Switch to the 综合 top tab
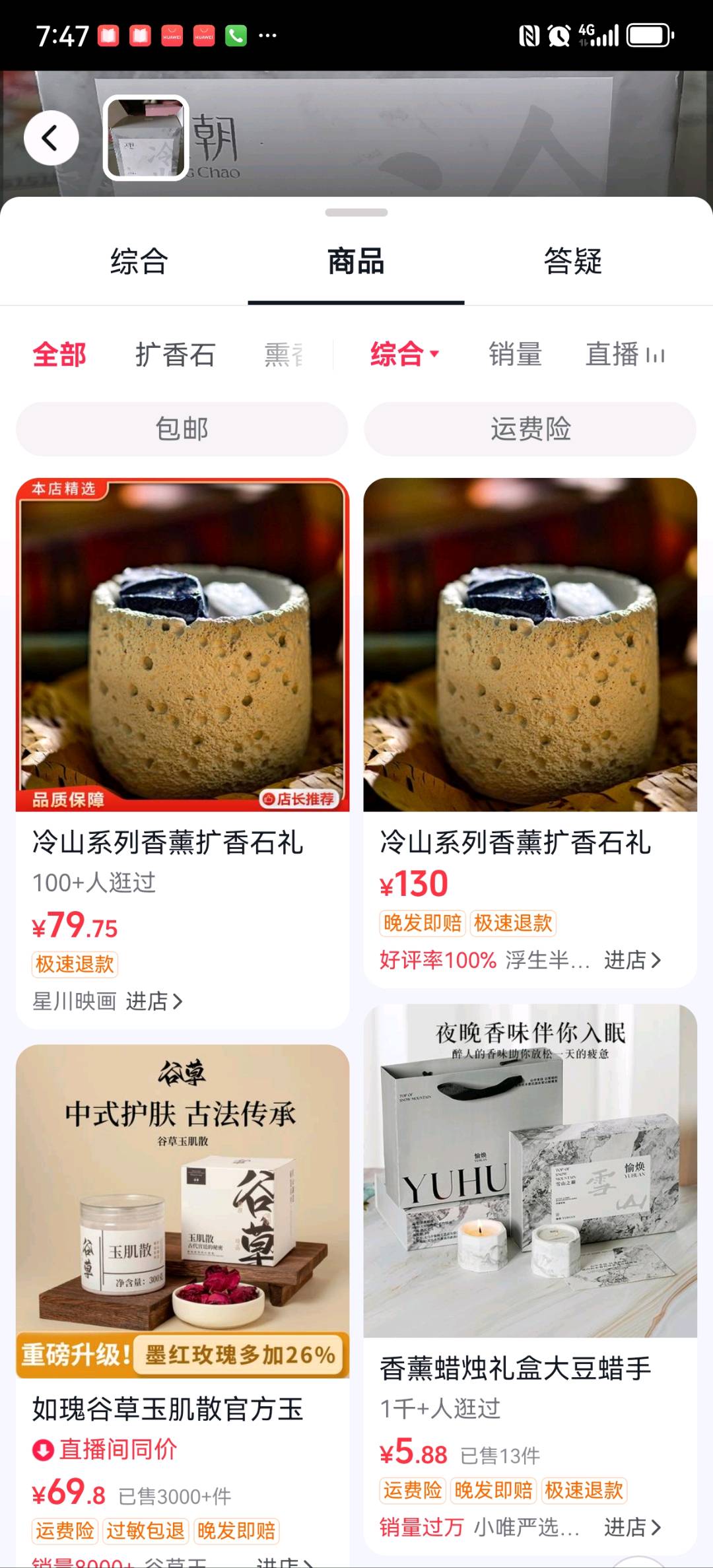 point(139,261)
